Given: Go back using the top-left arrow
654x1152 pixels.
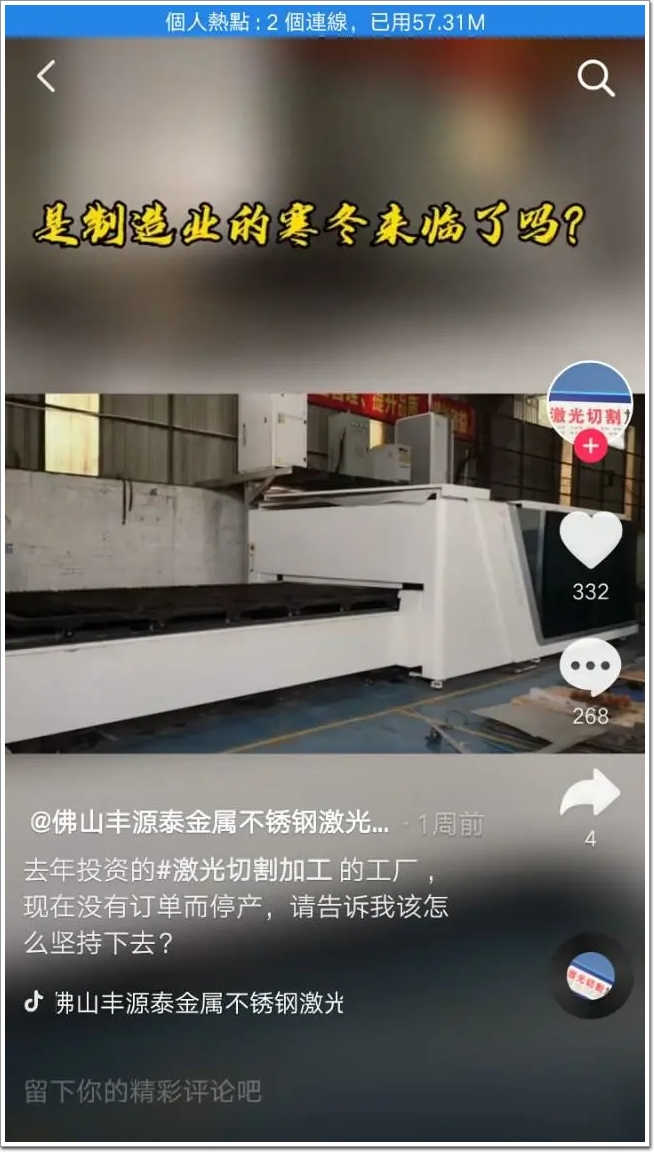Looking at the screenshot, I should [x=46, y=77].
